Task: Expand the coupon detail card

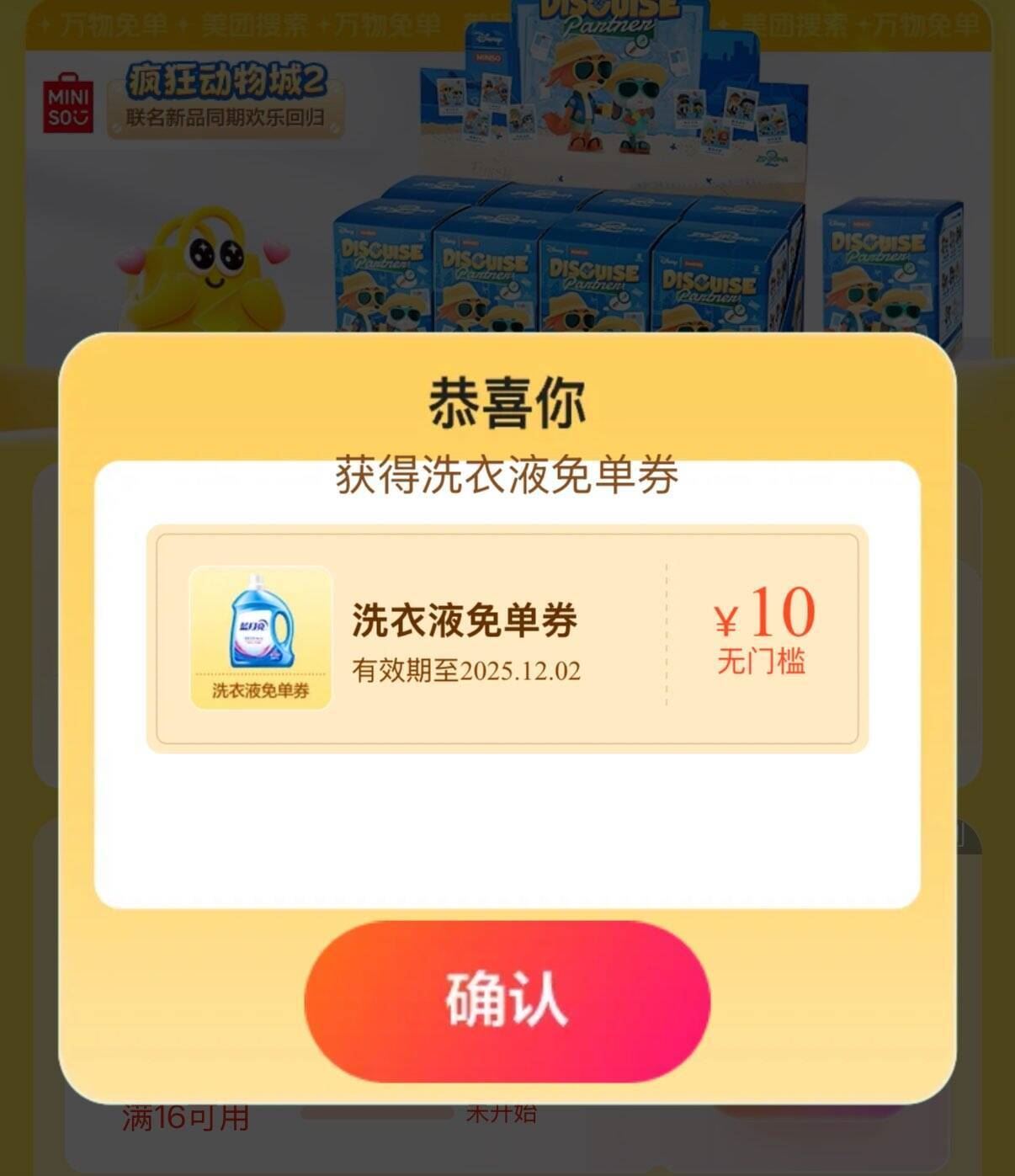Action: (x=505, y=636)
